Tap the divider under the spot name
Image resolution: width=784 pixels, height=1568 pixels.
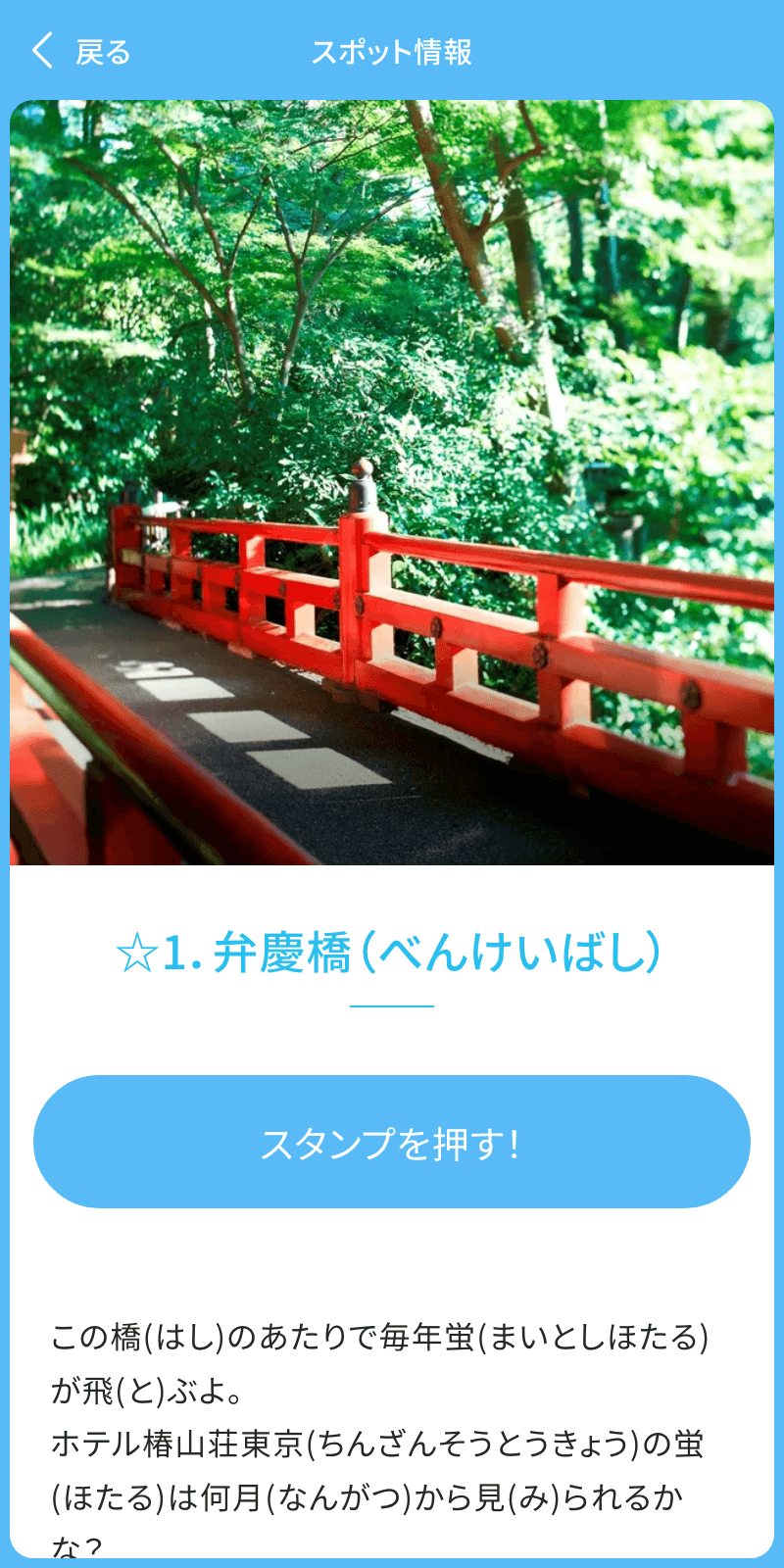pos(392,1007)
